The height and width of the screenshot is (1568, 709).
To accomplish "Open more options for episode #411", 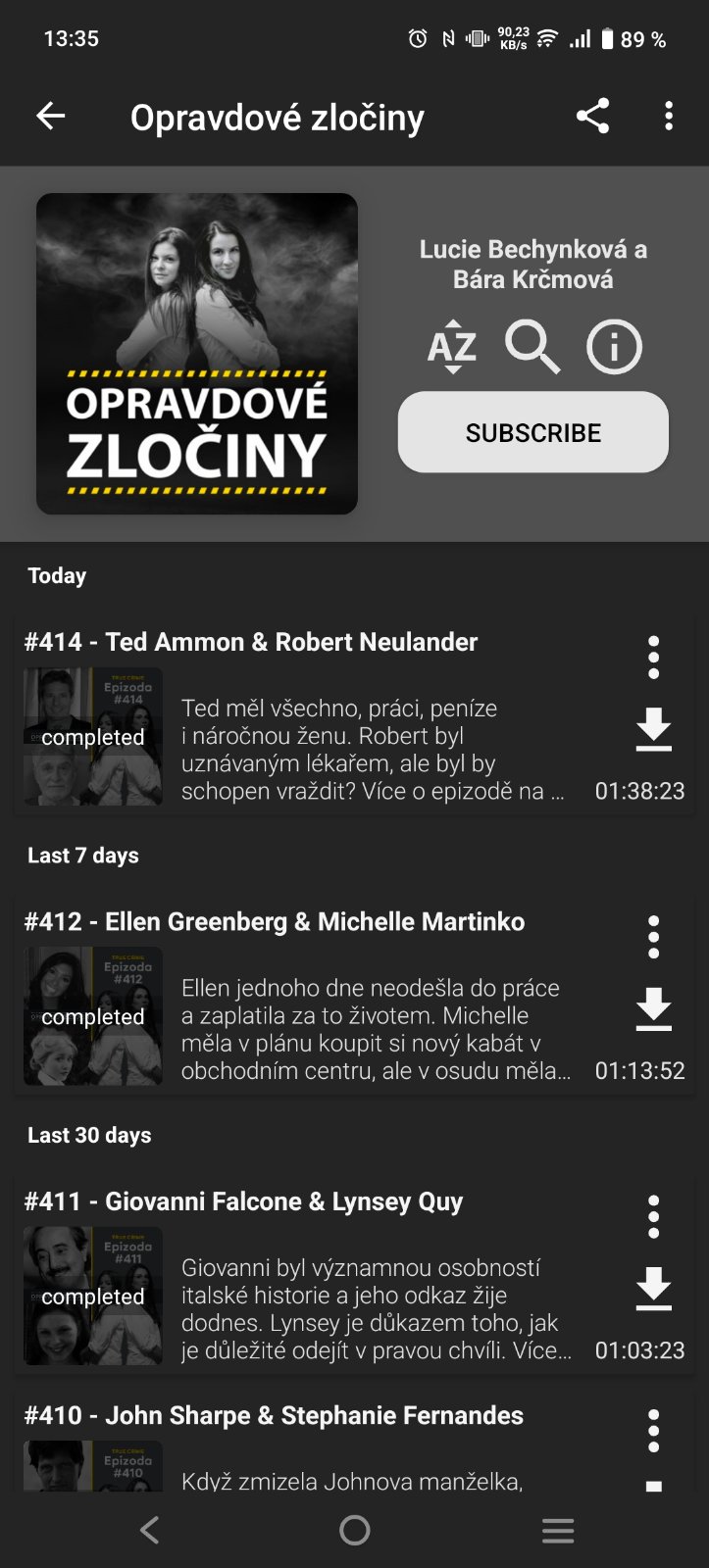I will click(653, 1217).
